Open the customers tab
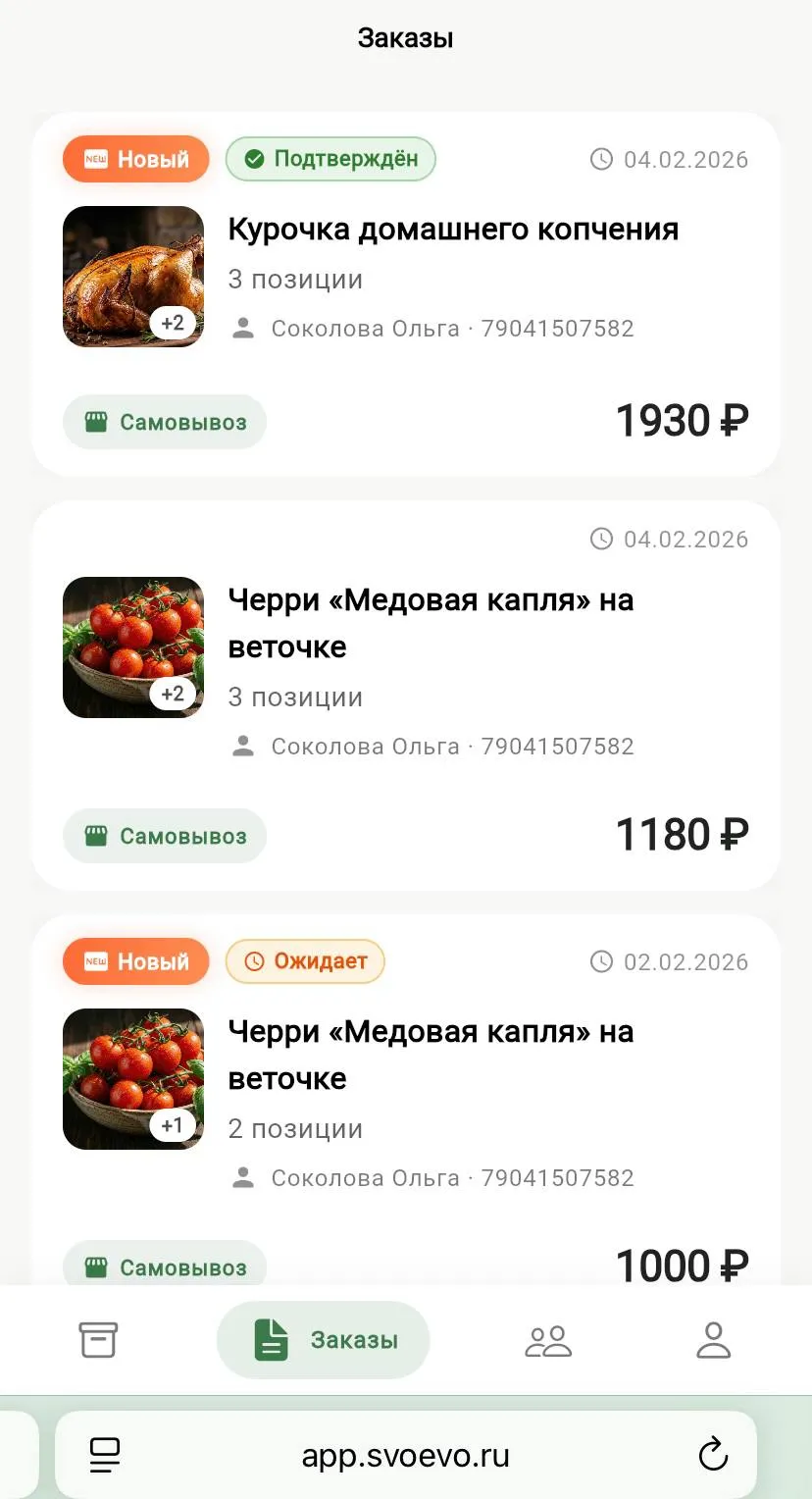The image size is (812, 1499). coord(548,1340)
